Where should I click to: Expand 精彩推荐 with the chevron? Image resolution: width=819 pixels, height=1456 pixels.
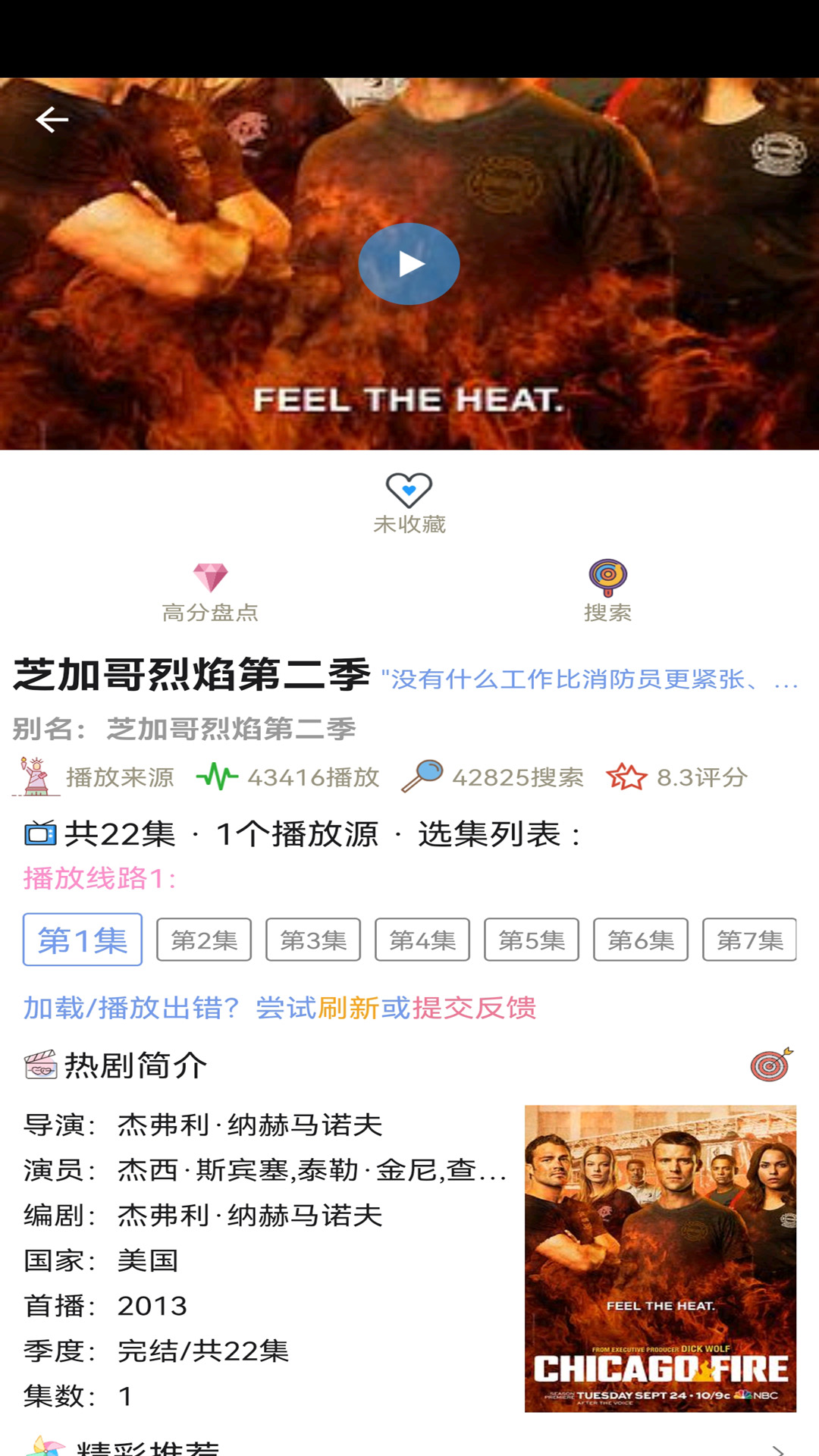click(x=777, y=1448)
